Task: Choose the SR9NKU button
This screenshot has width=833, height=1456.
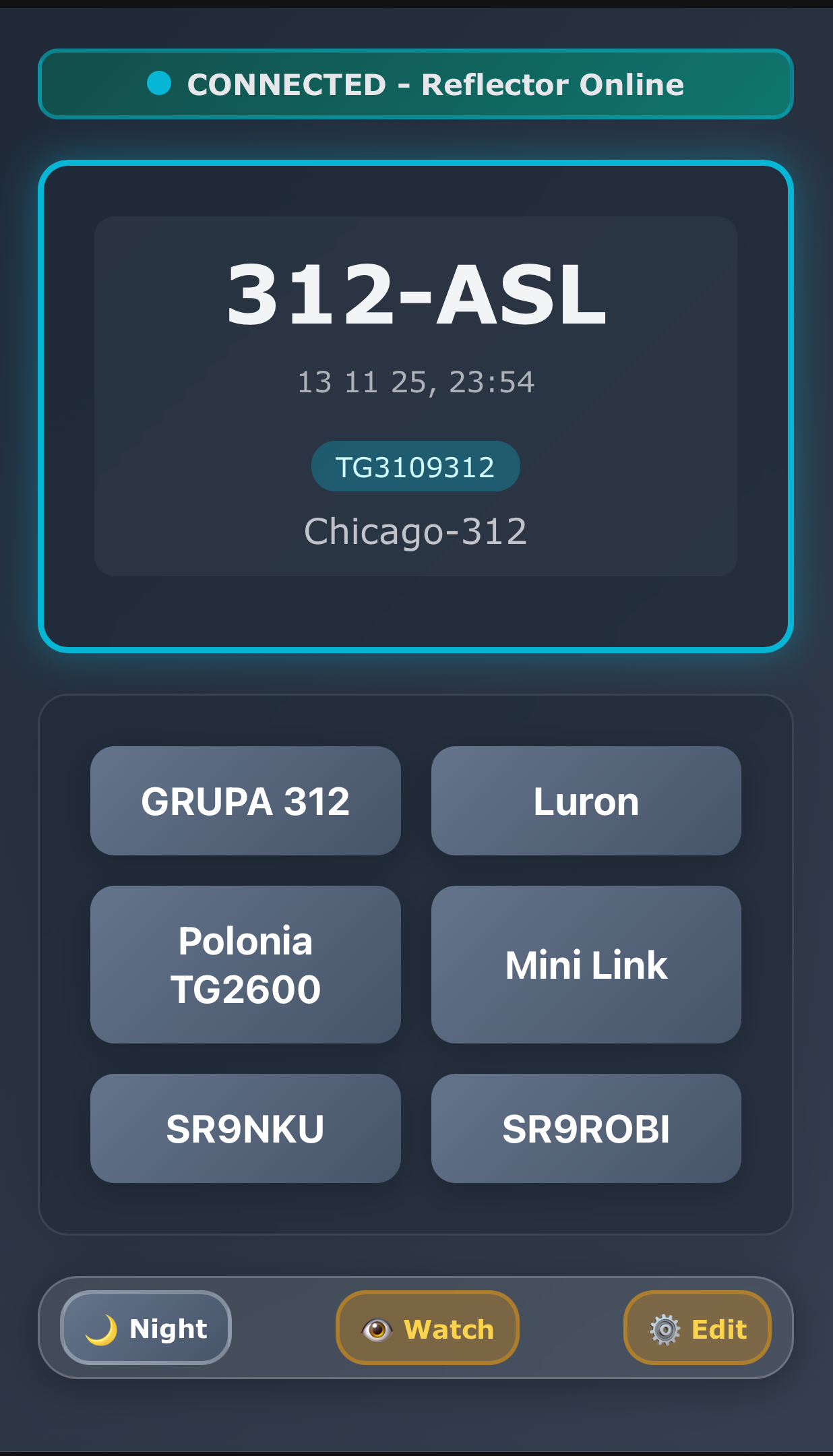Action: click(x=245, y=1128)
